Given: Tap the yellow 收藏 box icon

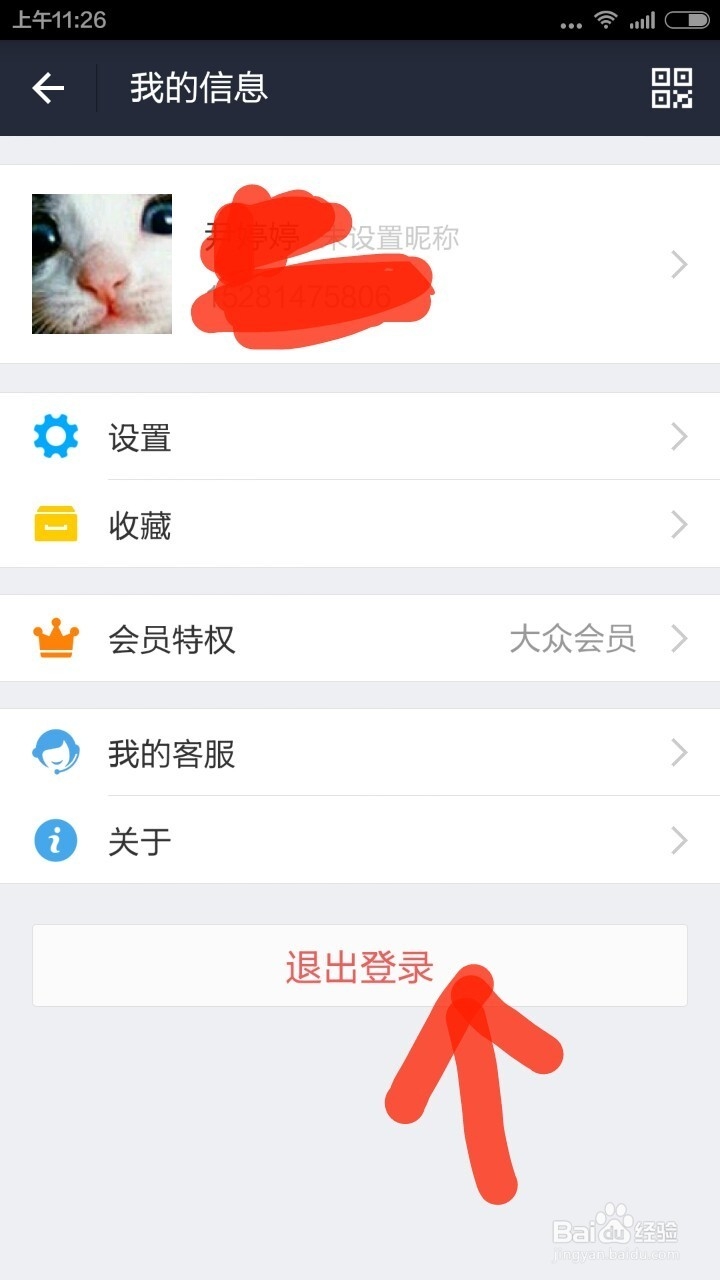Looking at the screenshot, I should 55,524.
